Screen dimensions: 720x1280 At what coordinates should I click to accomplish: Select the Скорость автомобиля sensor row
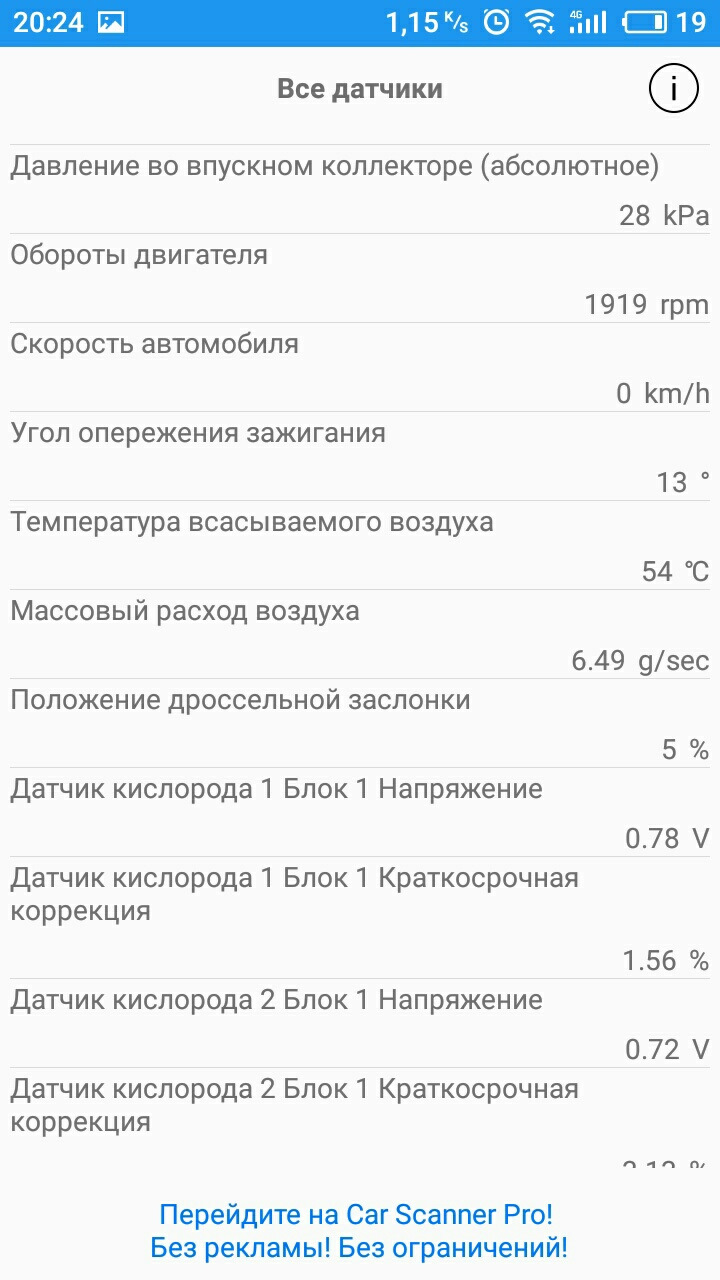(x=360, y=368)
